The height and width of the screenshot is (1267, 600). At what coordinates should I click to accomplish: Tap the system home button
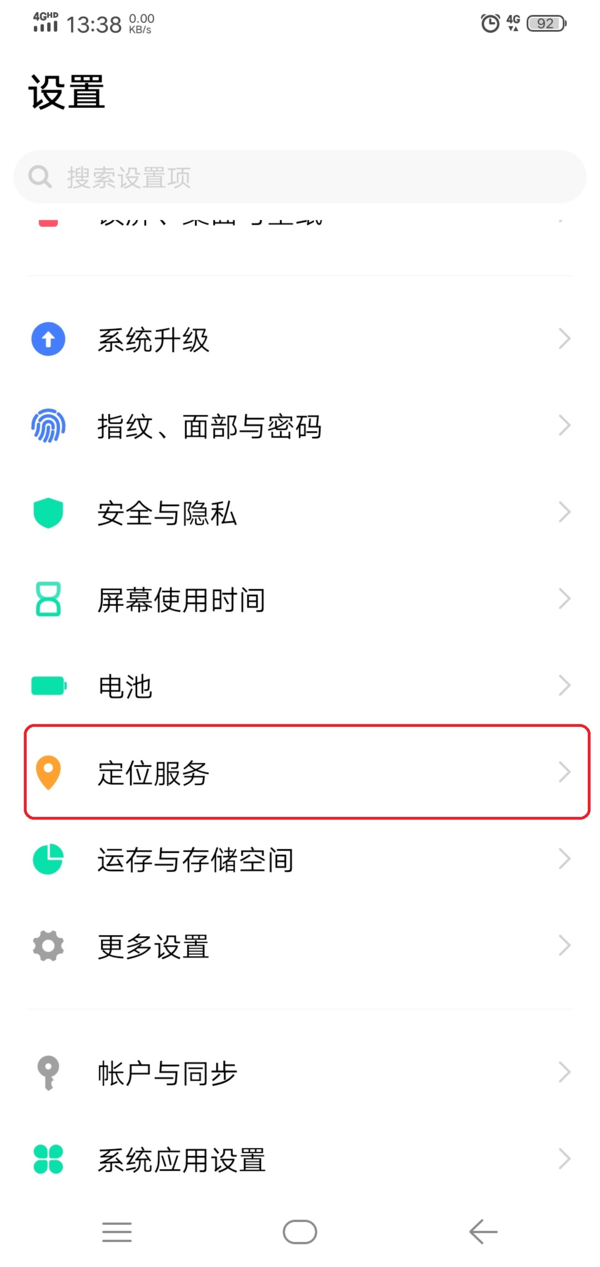click(300, 1232)
